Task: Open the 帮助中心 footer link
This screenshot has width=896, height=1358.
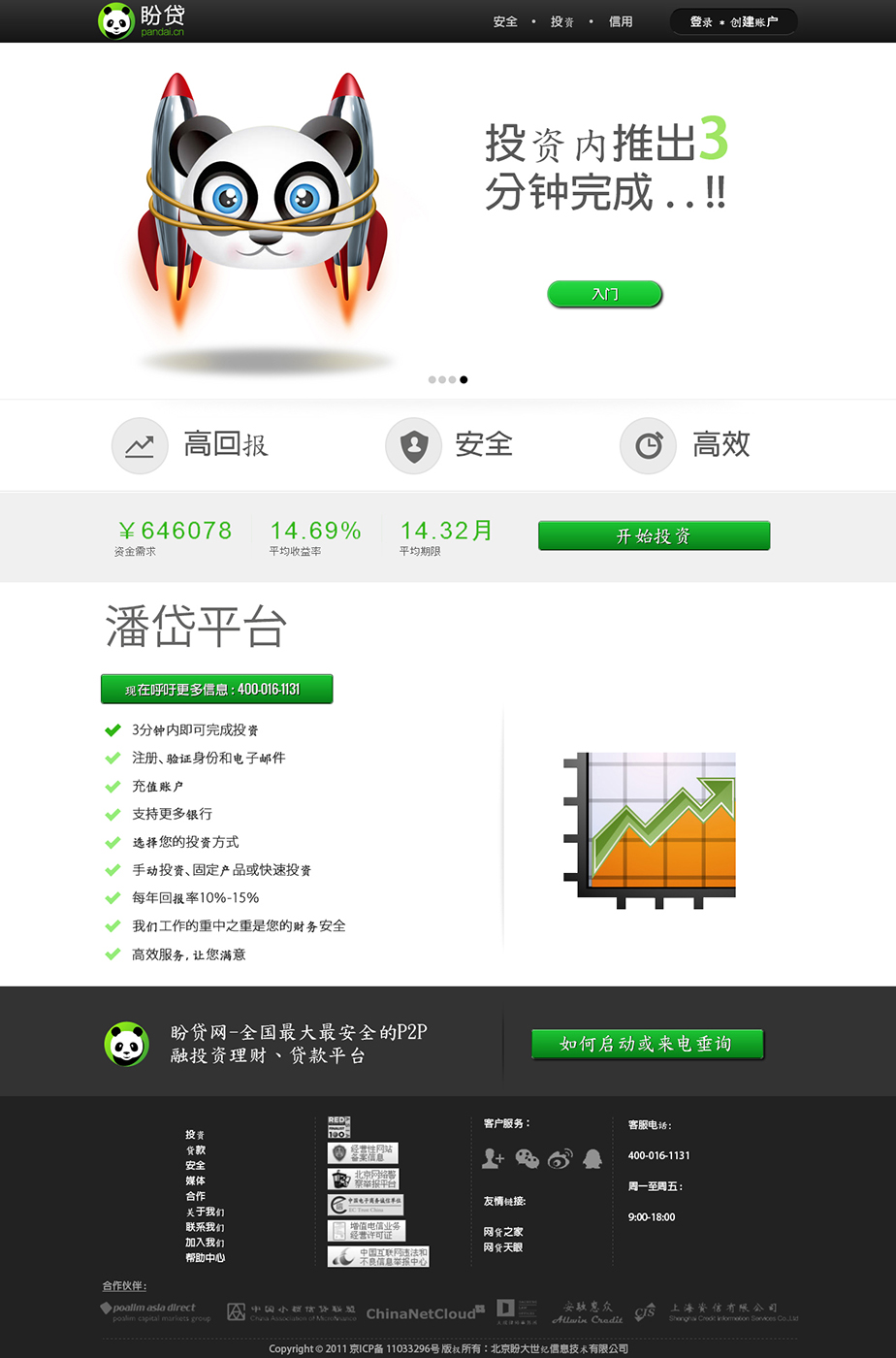Action: click(x=205, y=1258)
